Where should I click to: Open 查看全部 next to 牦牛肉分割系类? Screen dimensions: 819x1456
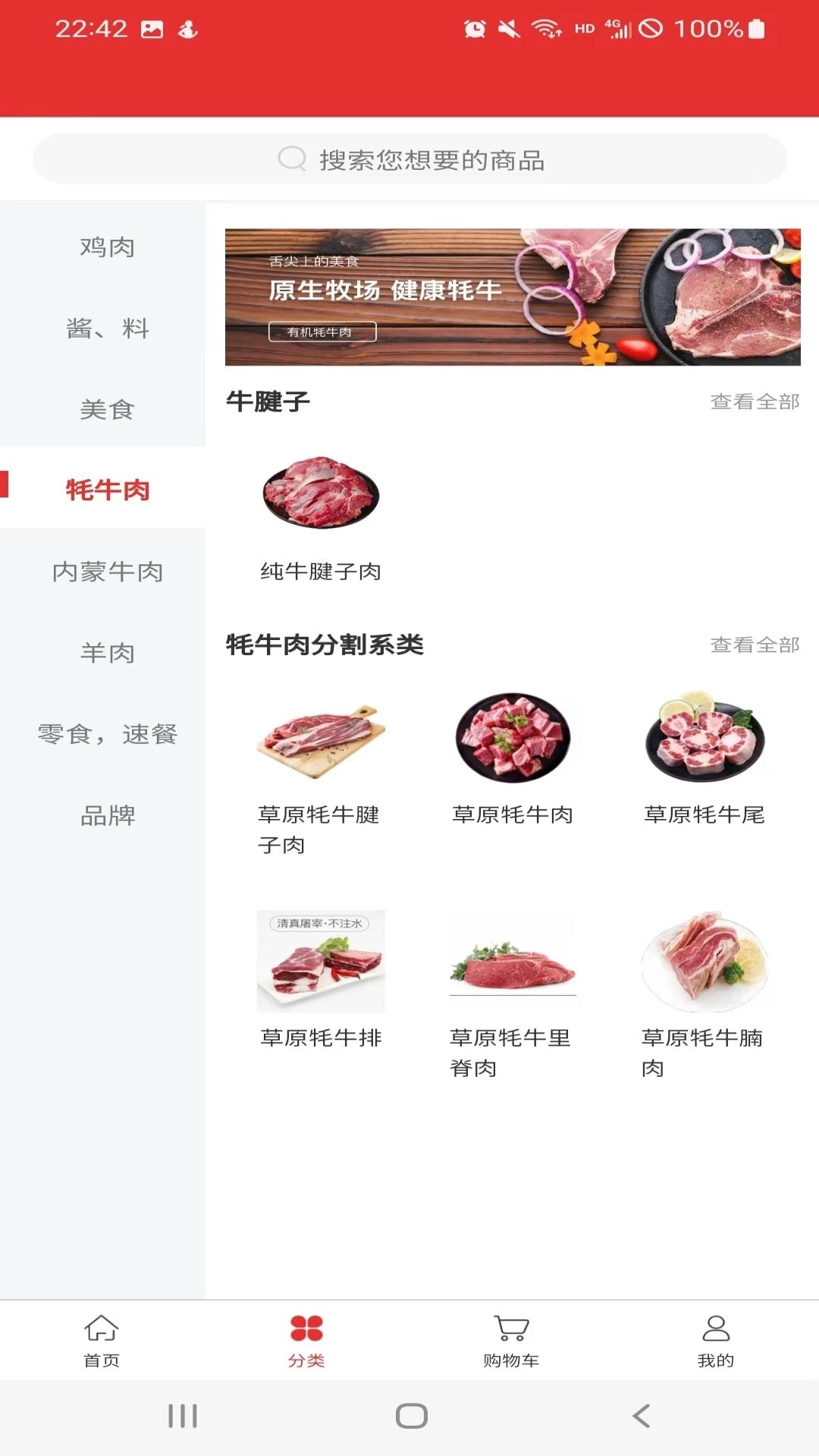coord(755,645)
